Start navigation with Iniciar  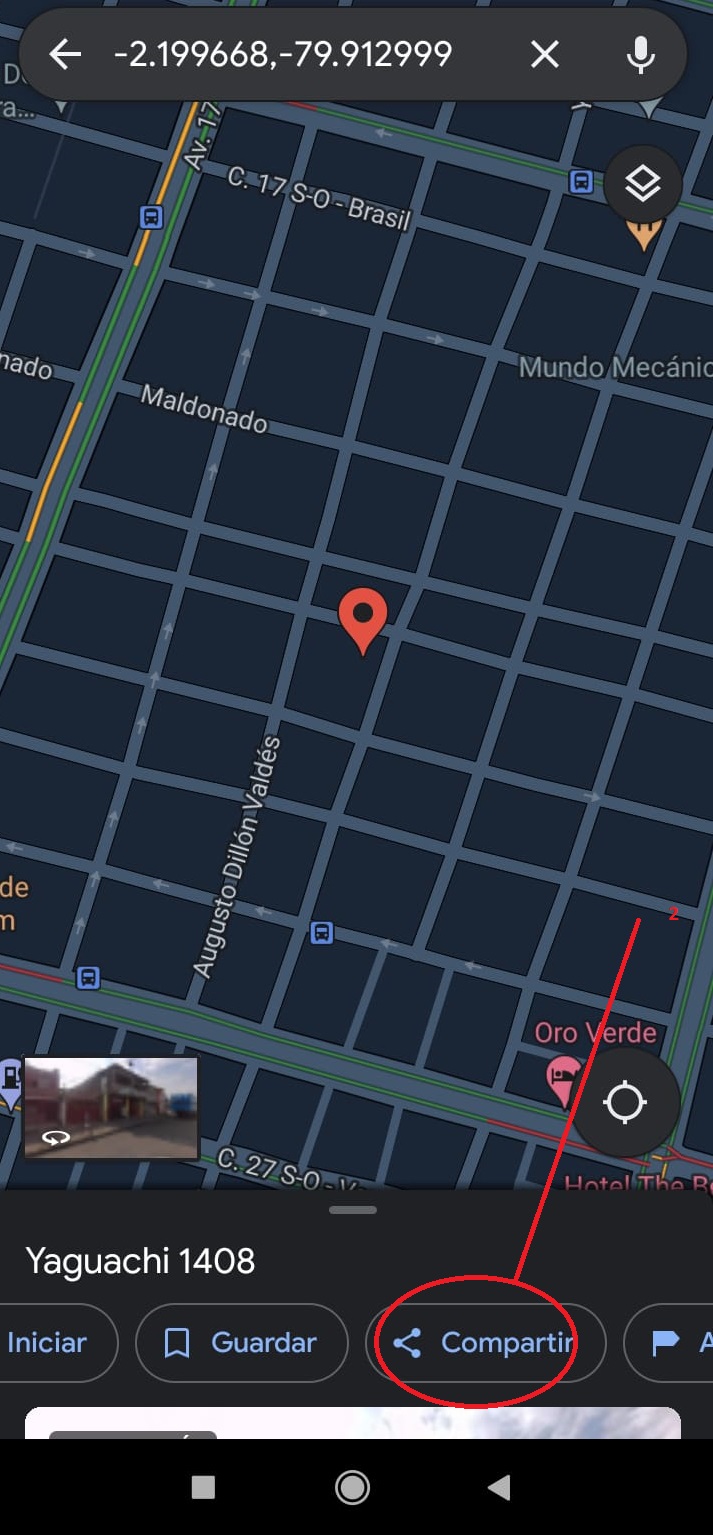[x=48, y=1342]
